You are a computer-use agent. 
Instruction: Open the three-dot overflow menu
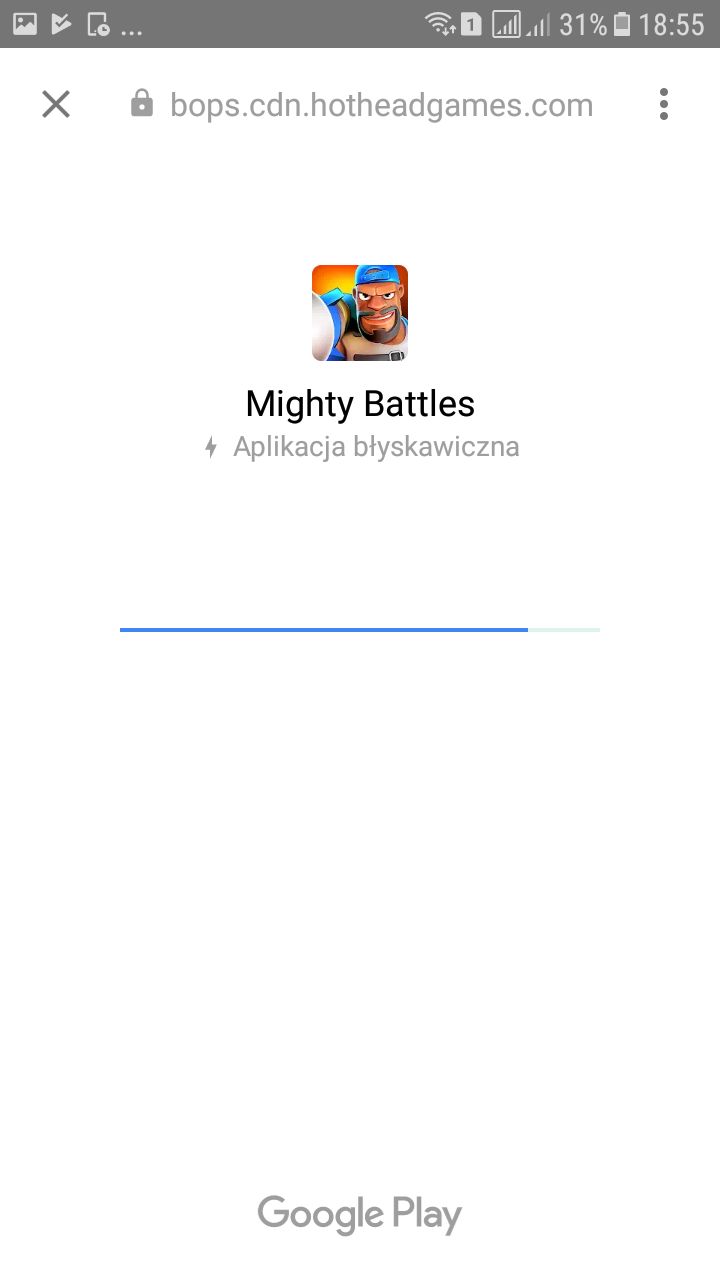pyautogui.click(x=664, y=104)
